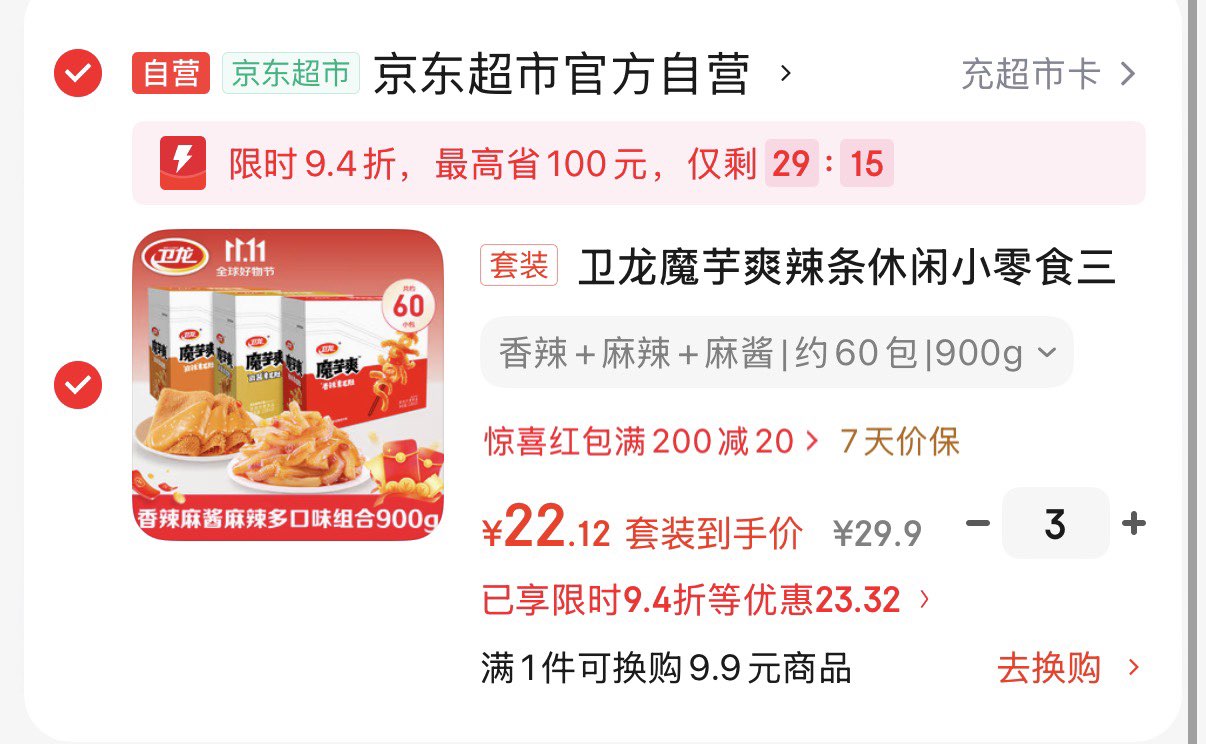Expand the 香辣+麻辣+麻酱 variant dropdown
Image resolution: width=1206 pixels, height=744 pixels.
[776, 353]
